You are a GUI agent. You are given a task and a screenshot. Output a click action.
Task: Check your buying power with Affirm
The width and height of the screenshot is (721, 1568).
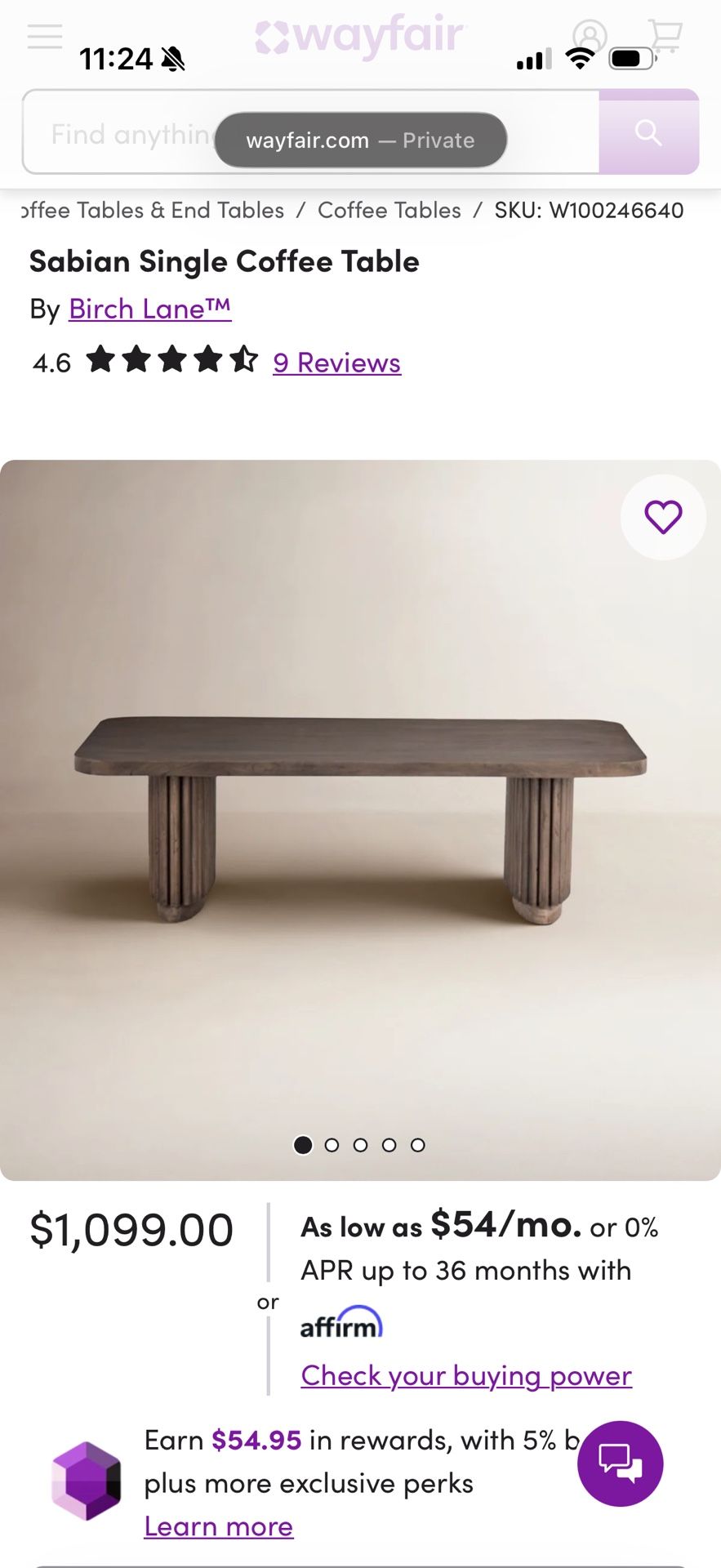466,1375
